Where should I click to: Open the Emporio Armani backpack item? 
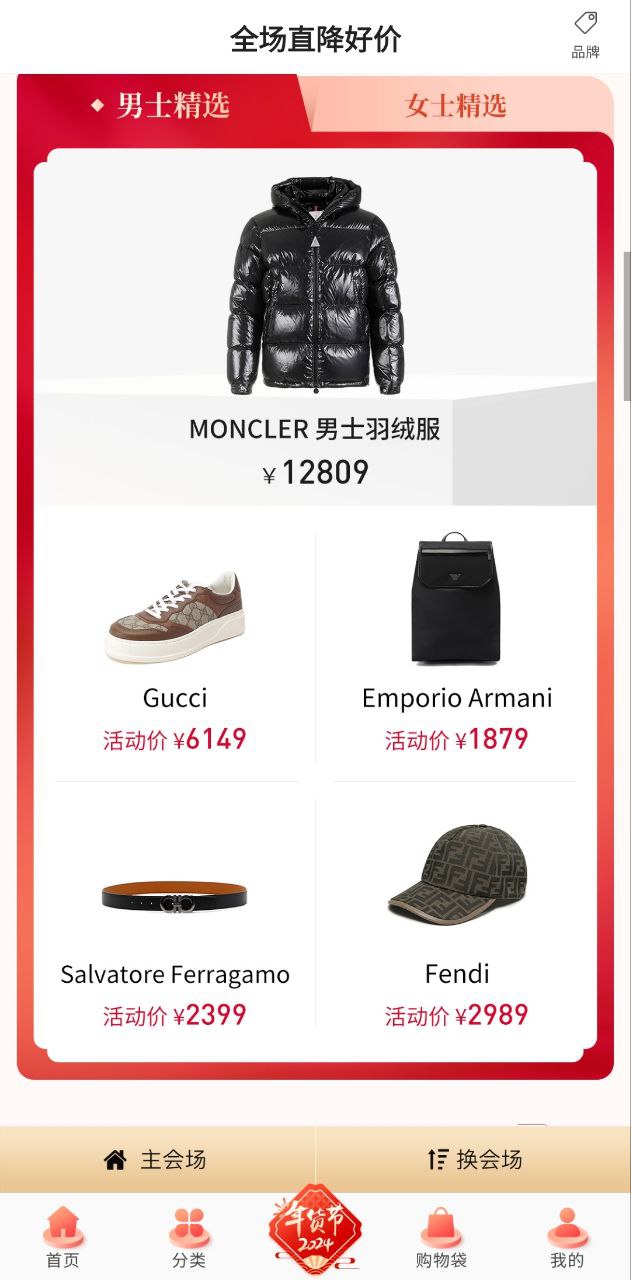click(x=456, y=643)
